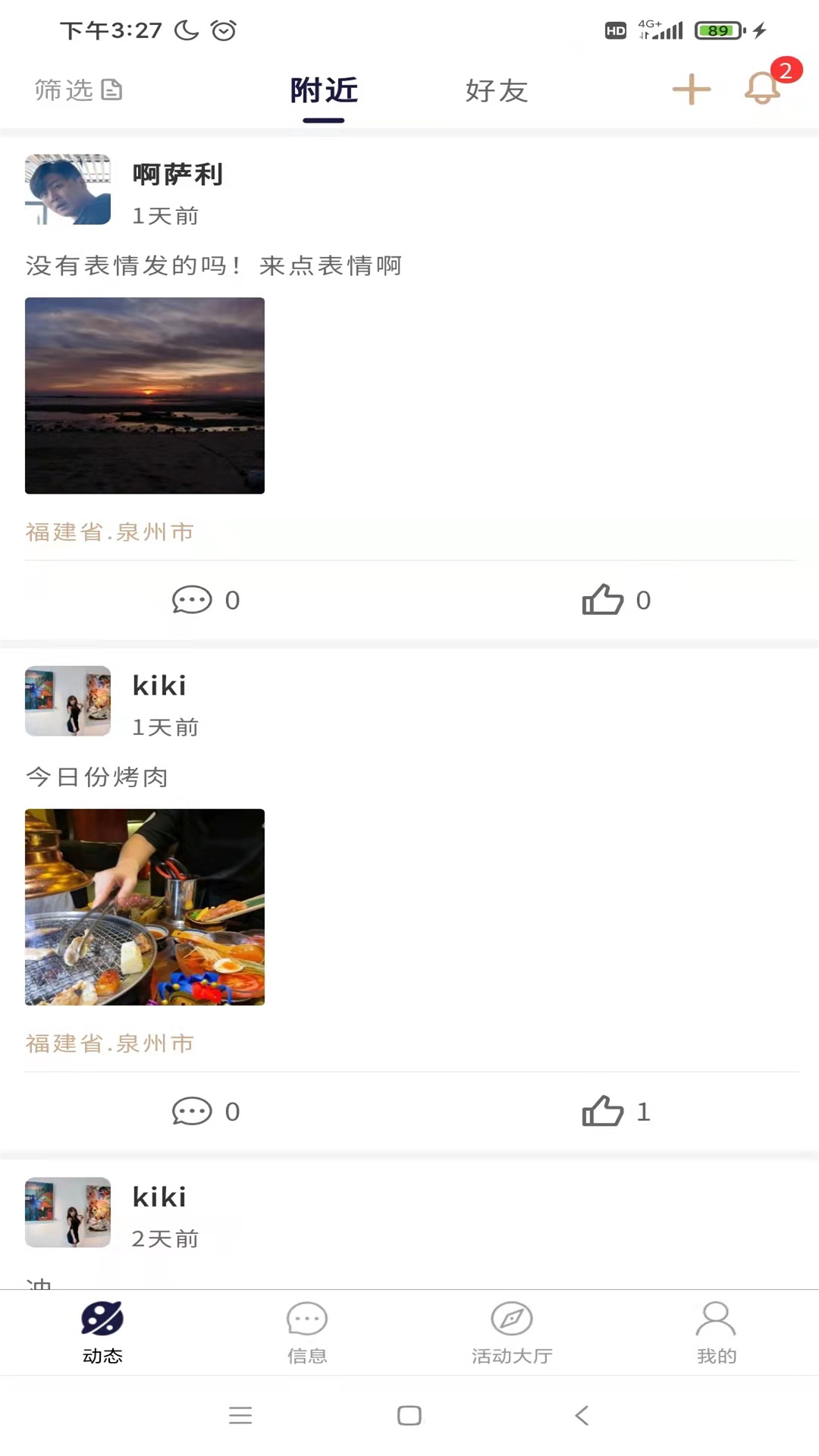Create a new post with plus icon
819x1456 pixels.
(691, 89)
